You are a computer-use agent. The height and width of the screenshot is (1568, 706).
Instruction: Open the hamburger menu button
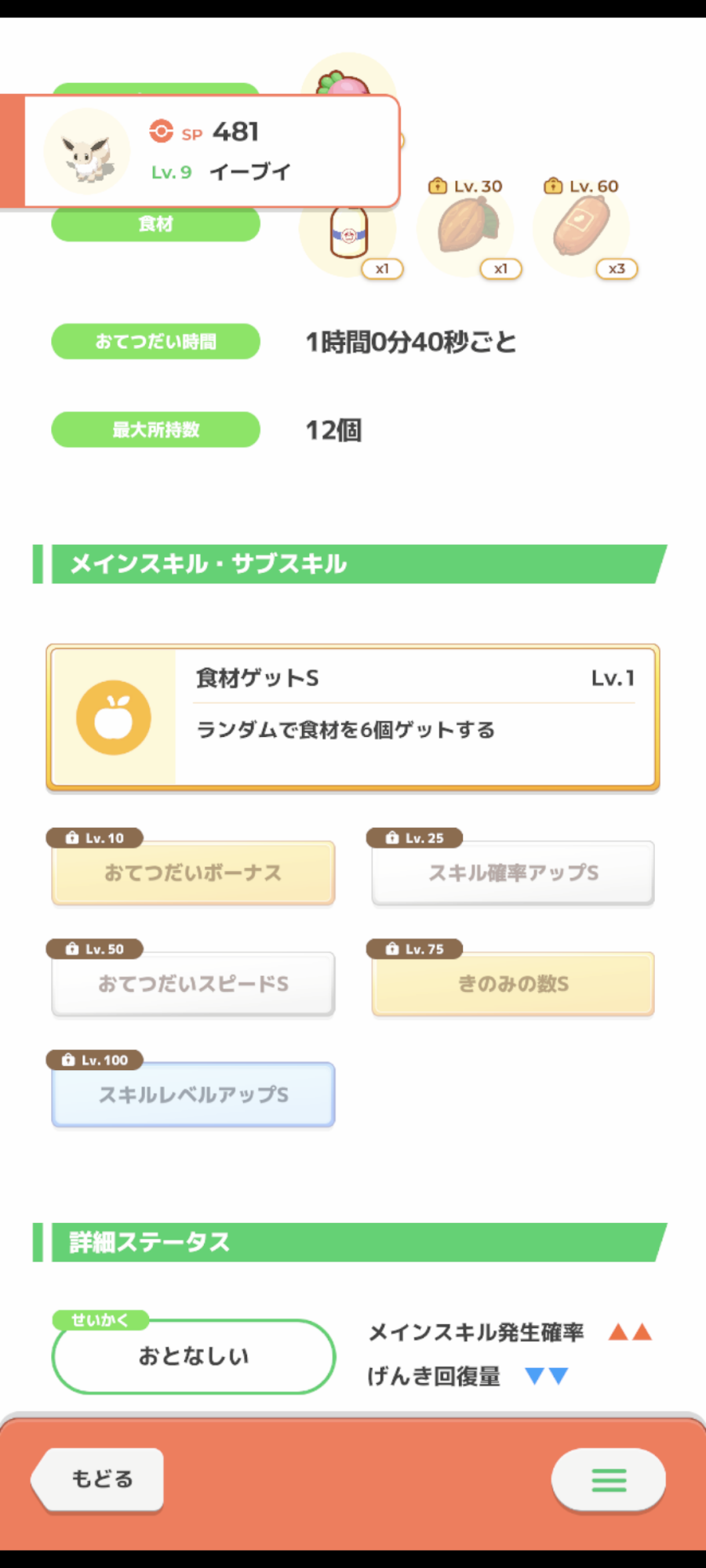(x=609, y=1479)
